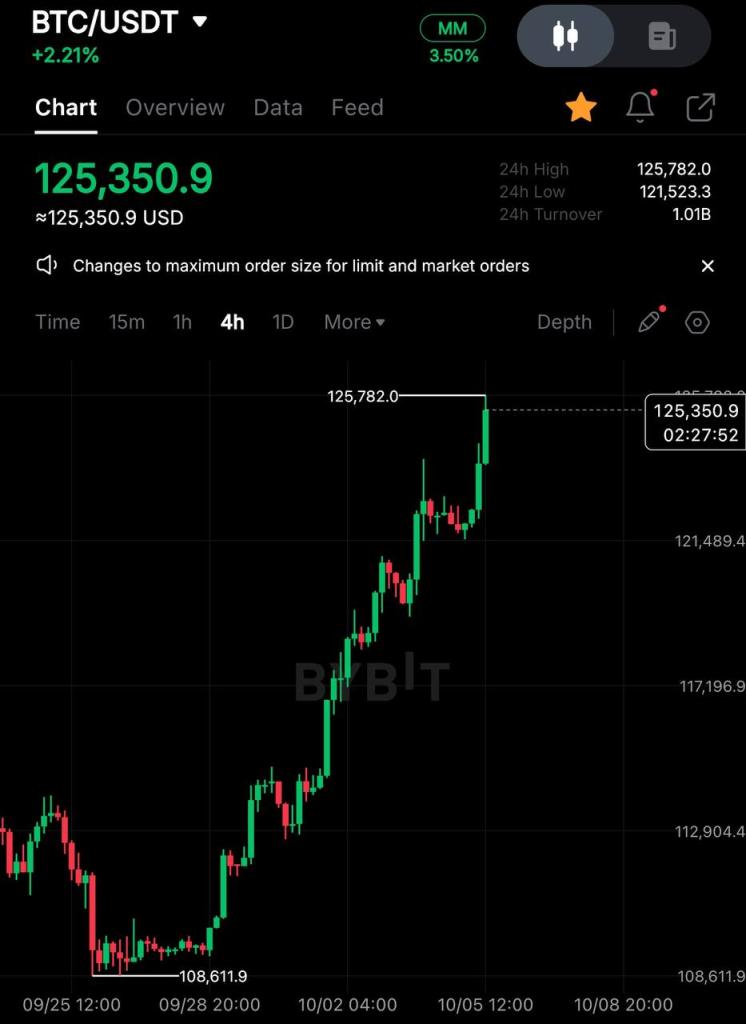This screenshot has height=1024, width=746.
Task: Open the maximum order size announcement
Action: (300, 266)
